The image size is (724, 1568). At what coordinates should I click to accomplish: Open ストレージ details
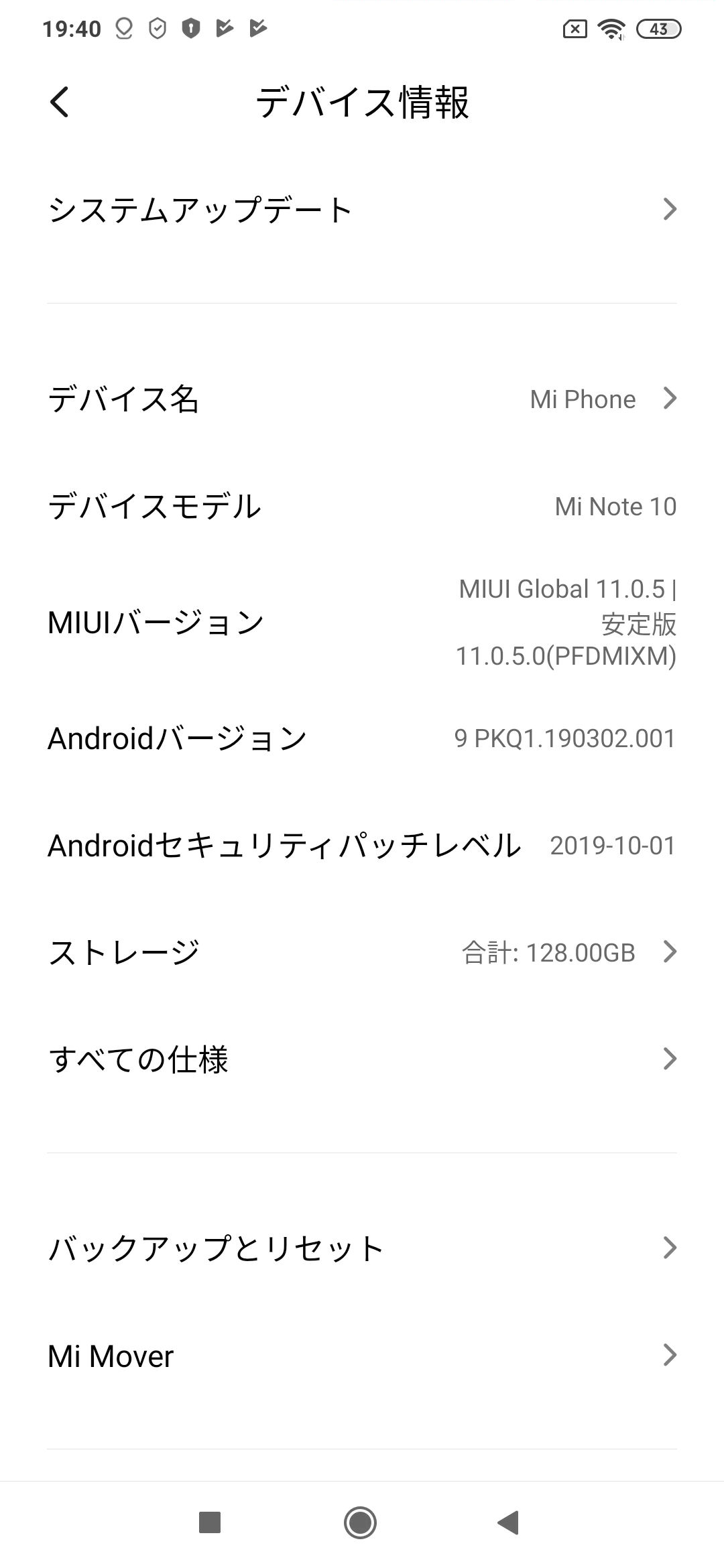point(362,952)
